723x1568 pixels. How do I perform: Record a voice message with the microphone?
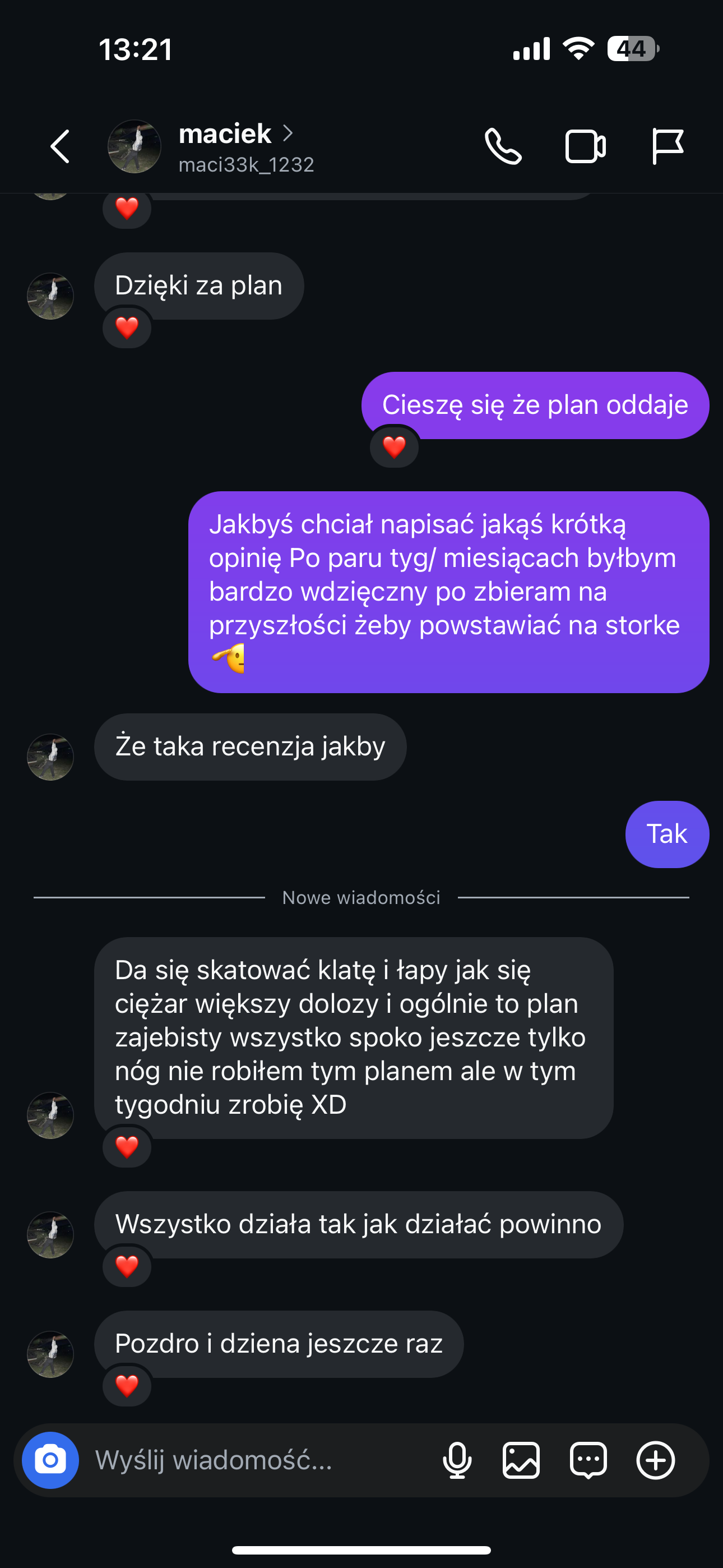pos(457,1460)
